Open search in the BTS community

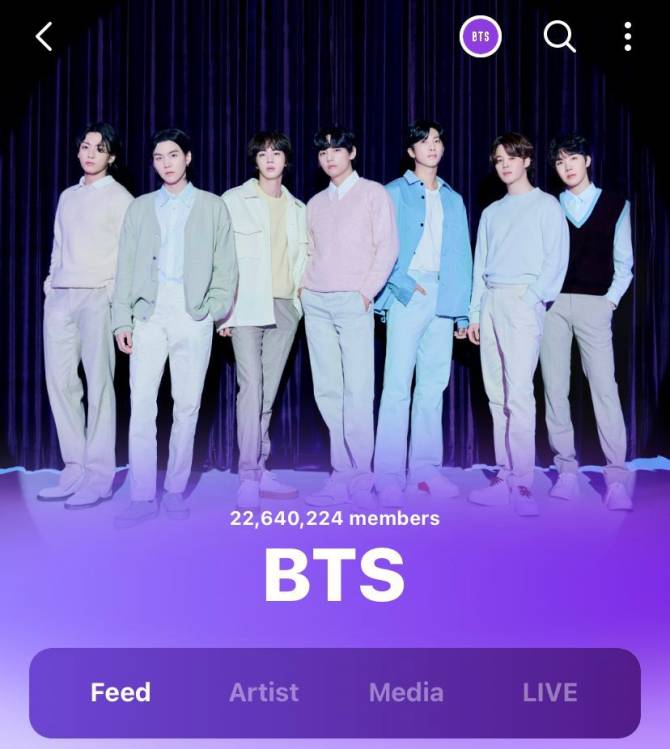(x=559, y=37)
